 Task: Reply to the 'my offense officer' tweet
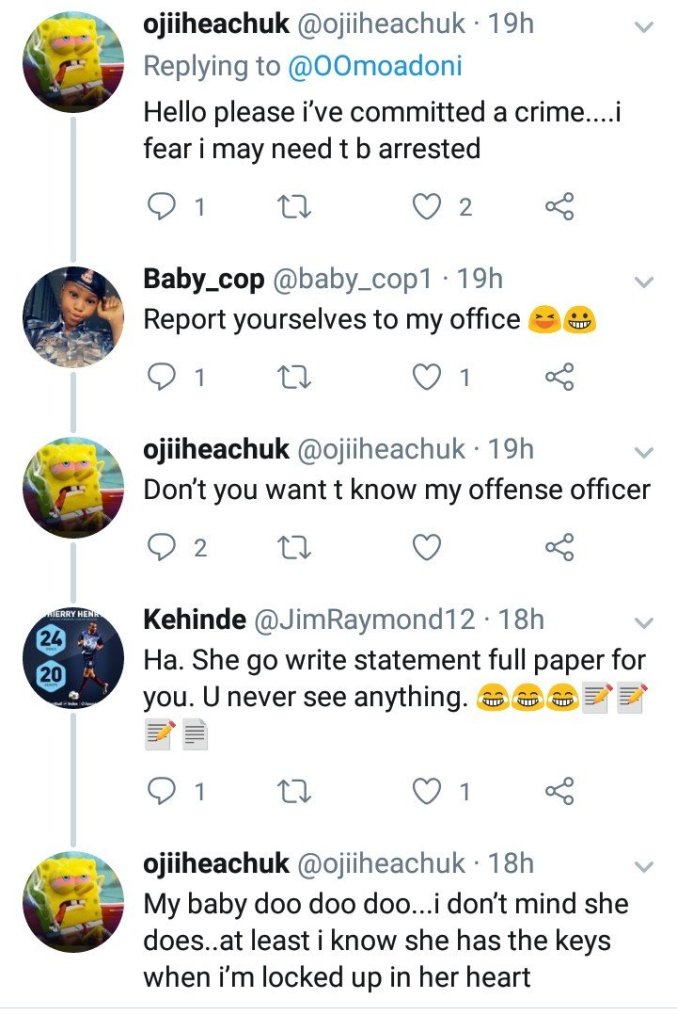(161, 548)
